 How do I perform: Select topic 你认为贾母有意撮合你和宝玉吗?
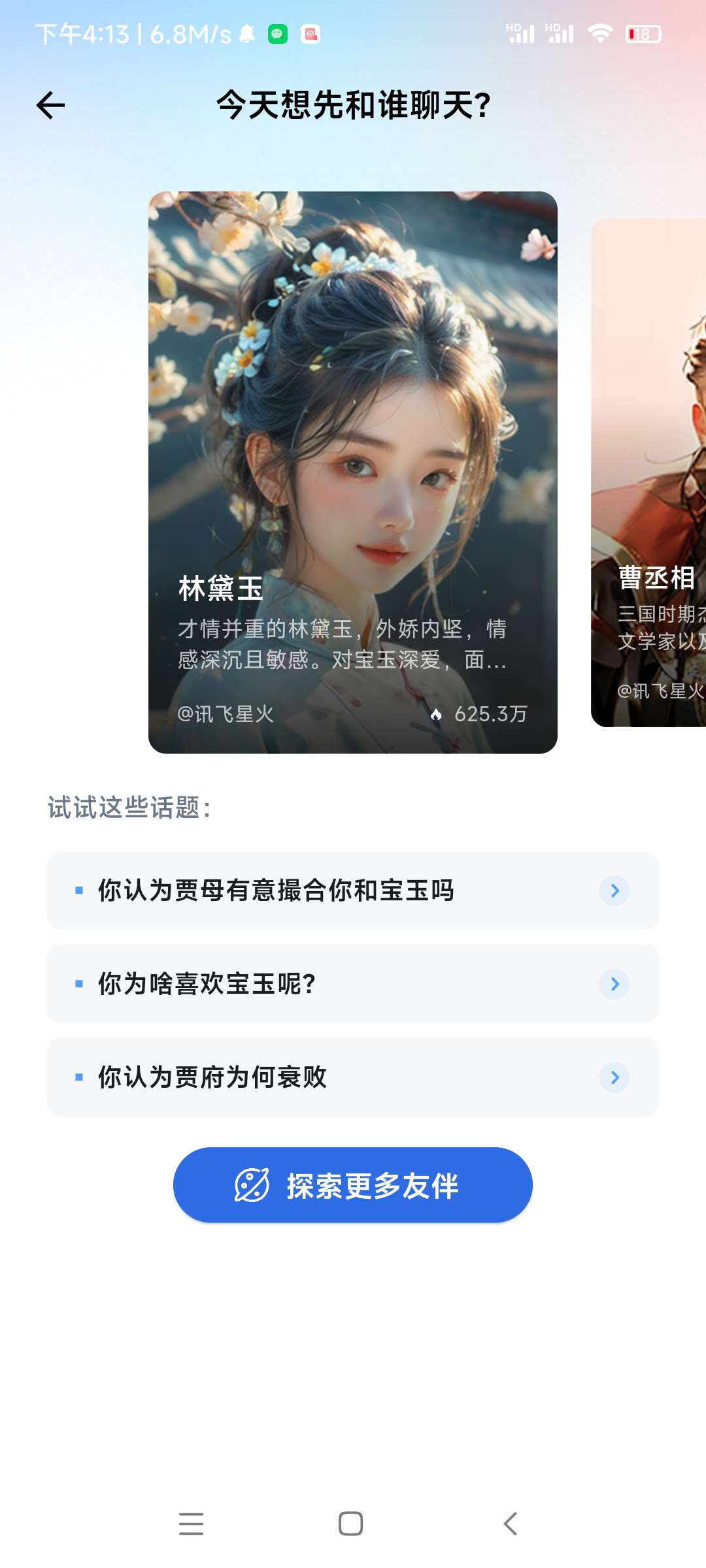point(352,890)
